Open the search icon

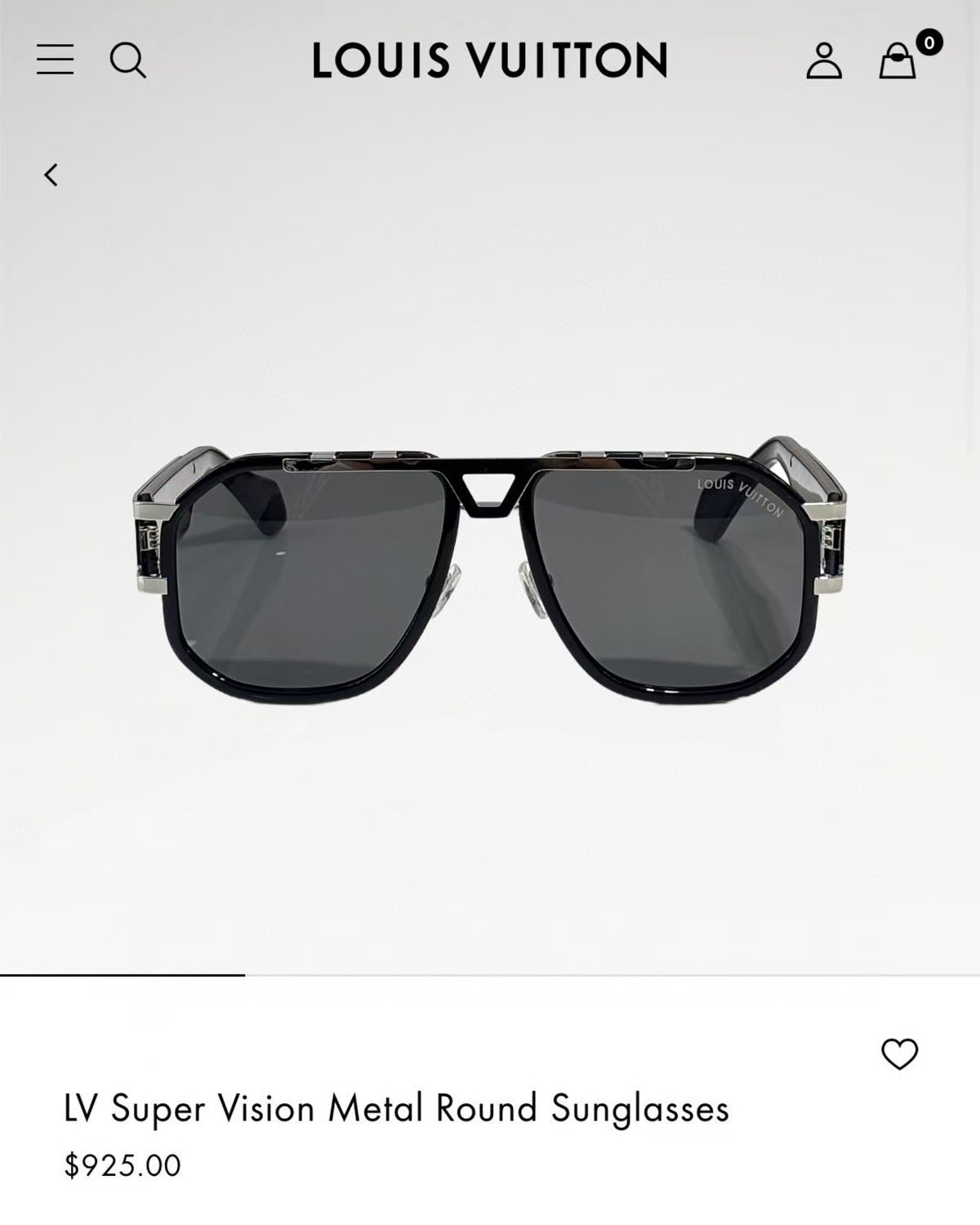127,60
